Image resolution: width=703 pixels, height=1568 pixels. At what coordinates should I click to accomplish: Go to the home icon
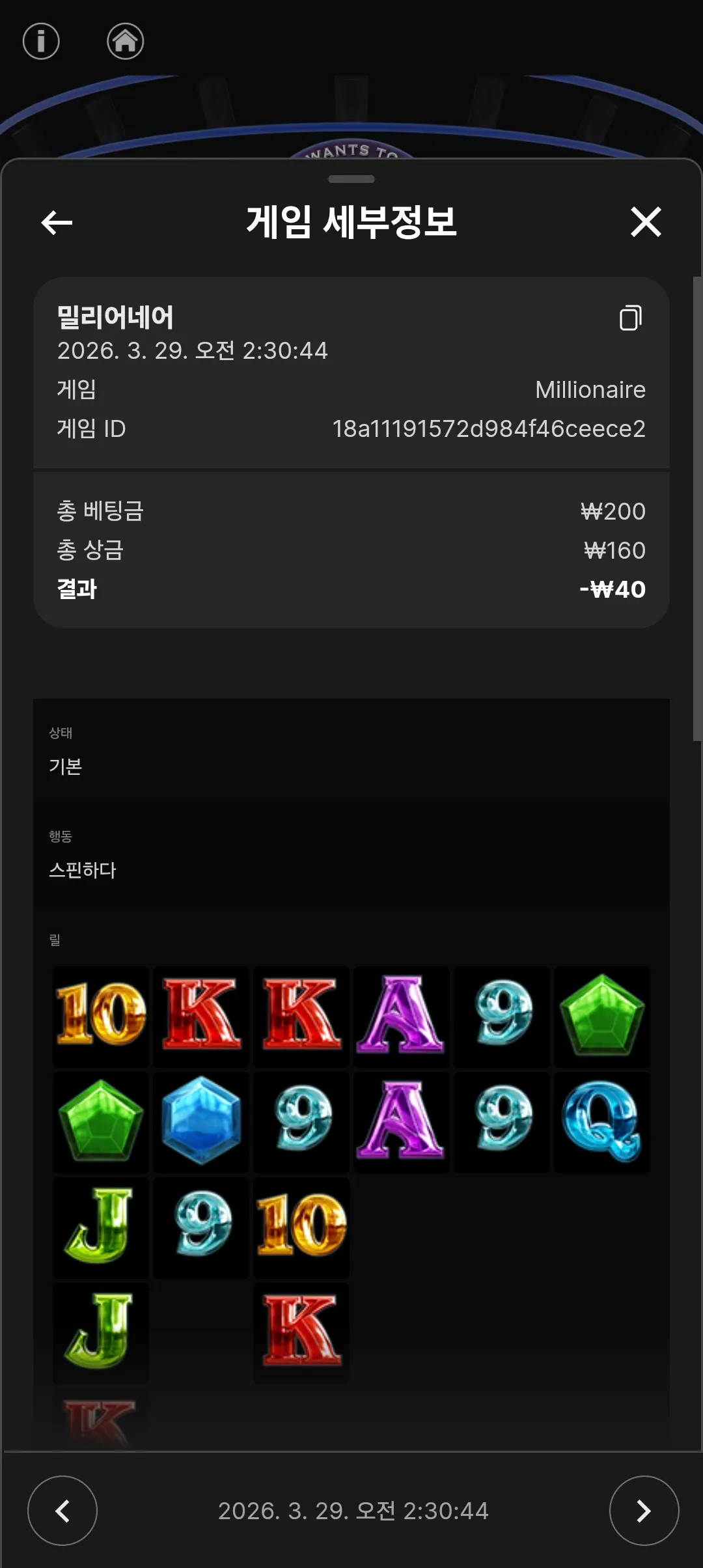125,42
